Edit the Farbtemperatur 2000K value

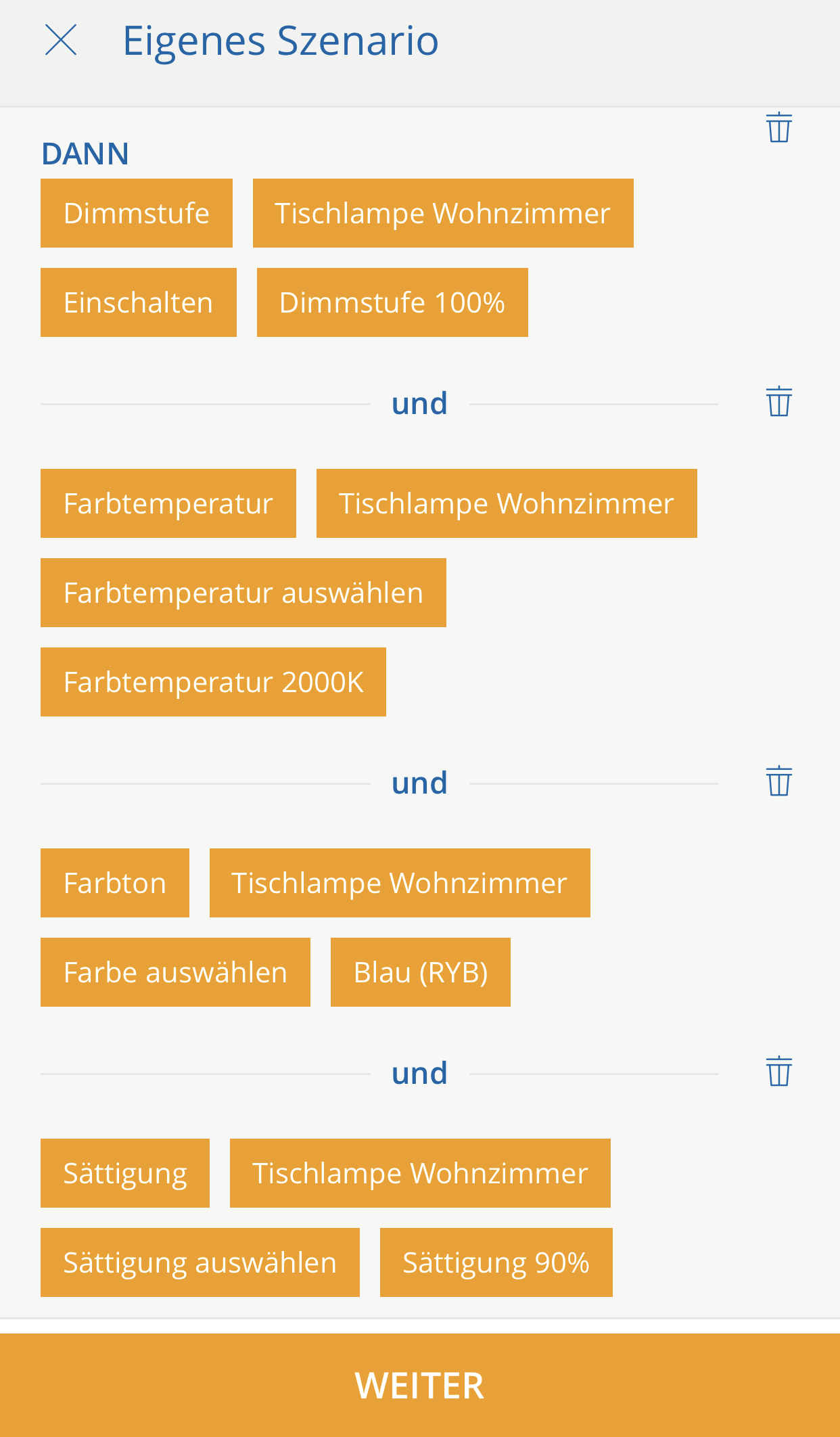[213, 682]
